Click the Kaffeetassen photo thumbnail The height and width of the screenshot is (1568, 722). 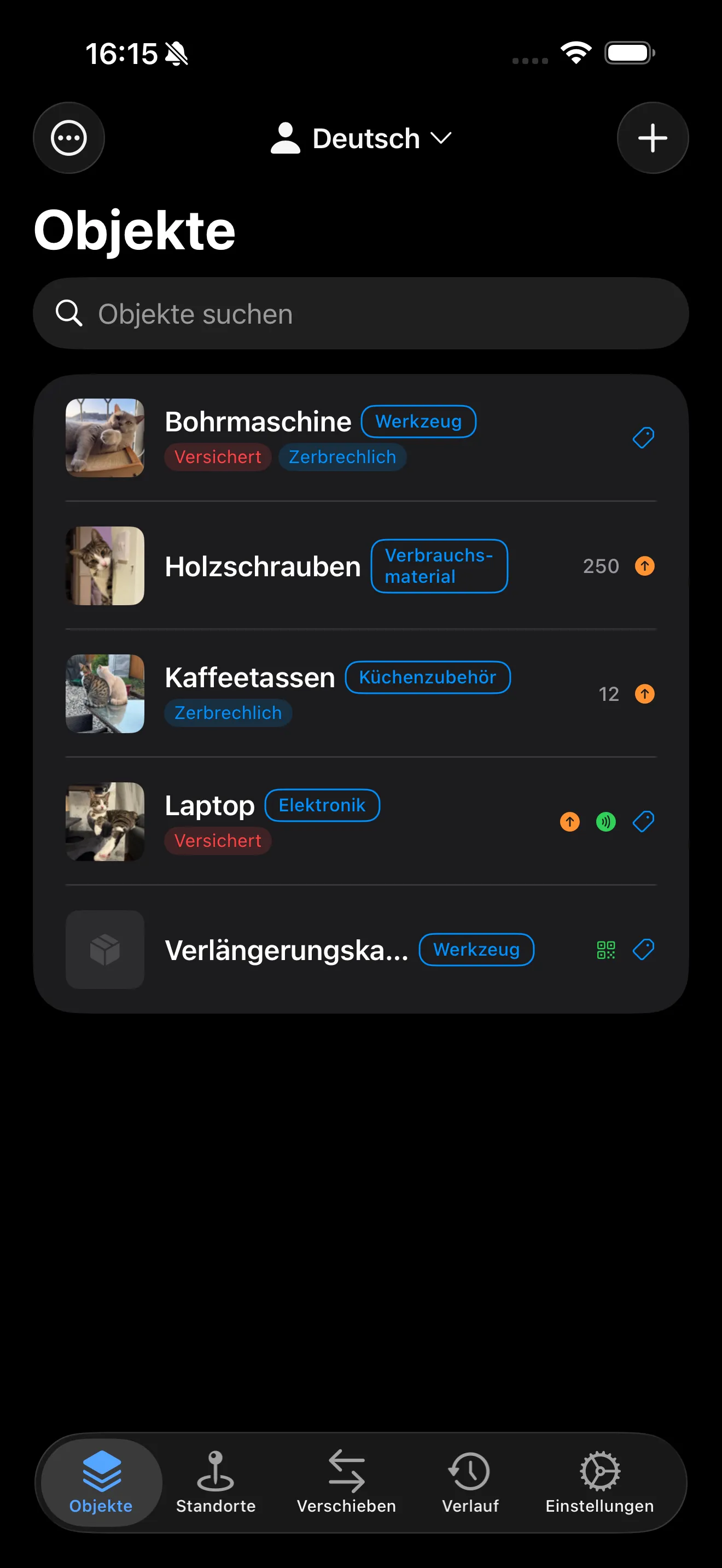pos(104,694)
